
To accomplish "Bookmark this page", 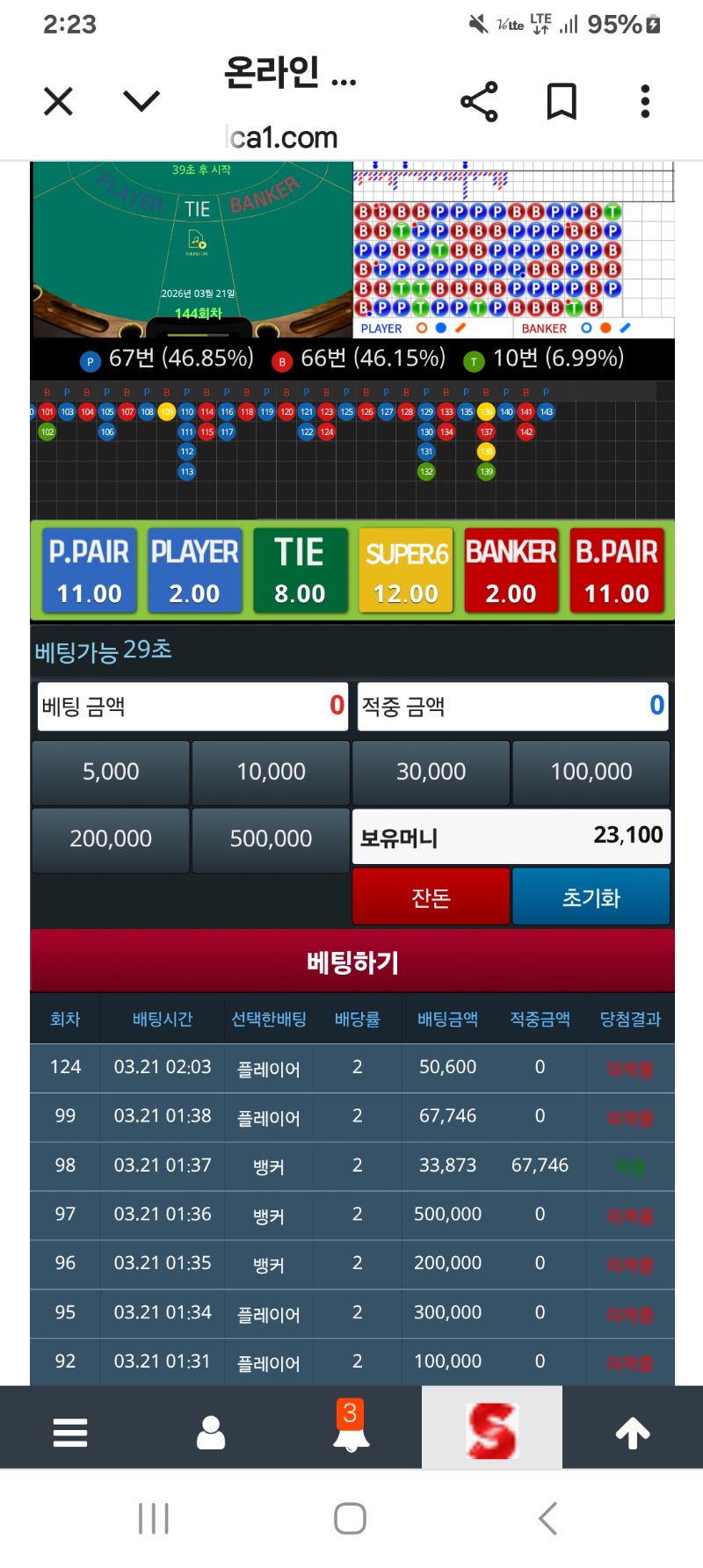I will tap(562, 101).
